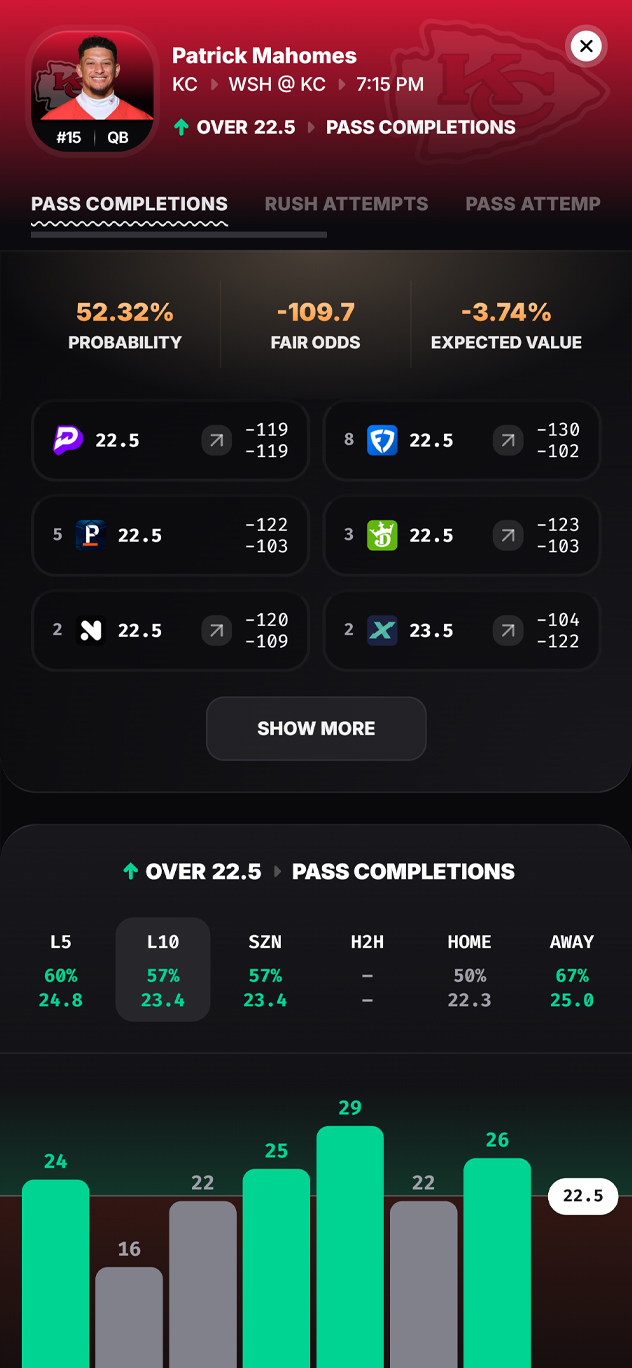Open the sportsbook card with 23.5 line
Viewport: 632px width, 1368px height.
point(461,630)
